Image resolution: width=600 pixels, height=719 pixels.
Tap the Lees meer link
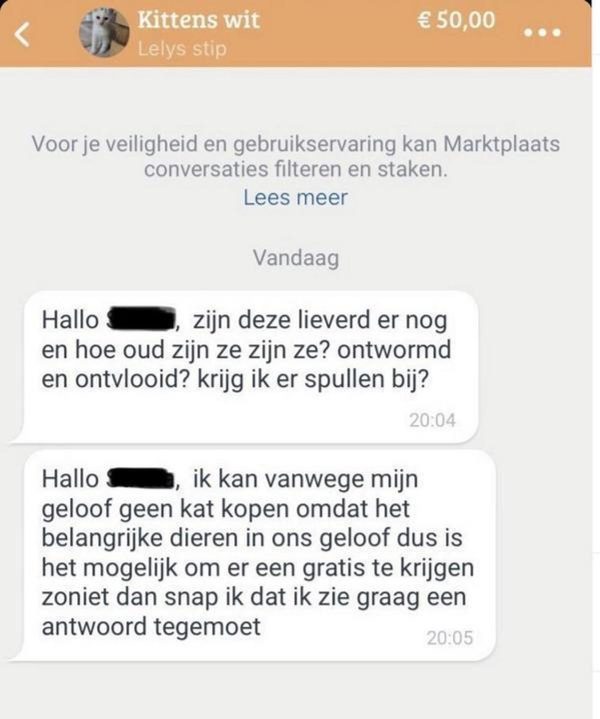click(x=295, y=197)
